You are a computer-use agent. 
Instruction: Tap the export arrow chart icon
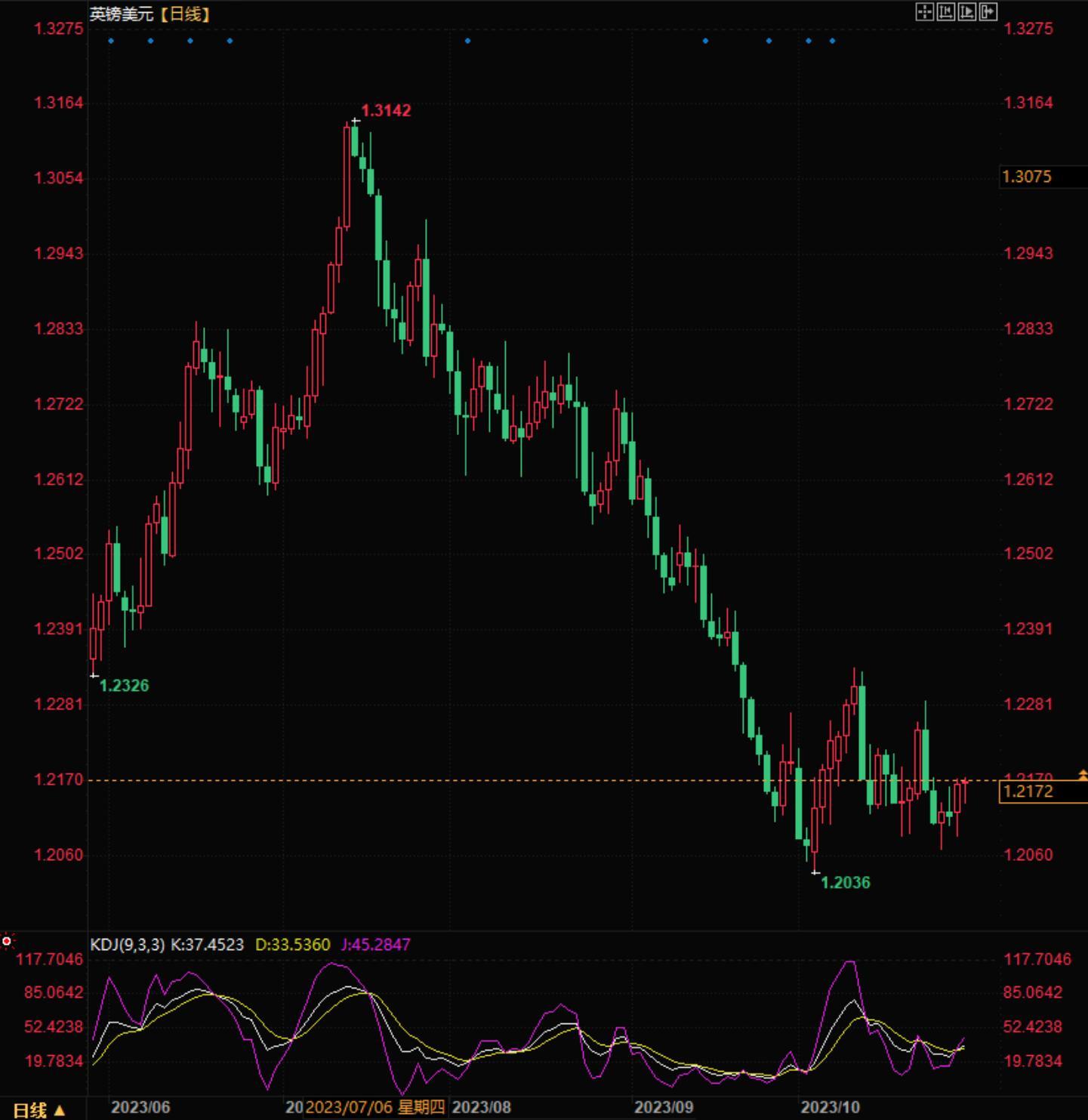tap(988, 11)
